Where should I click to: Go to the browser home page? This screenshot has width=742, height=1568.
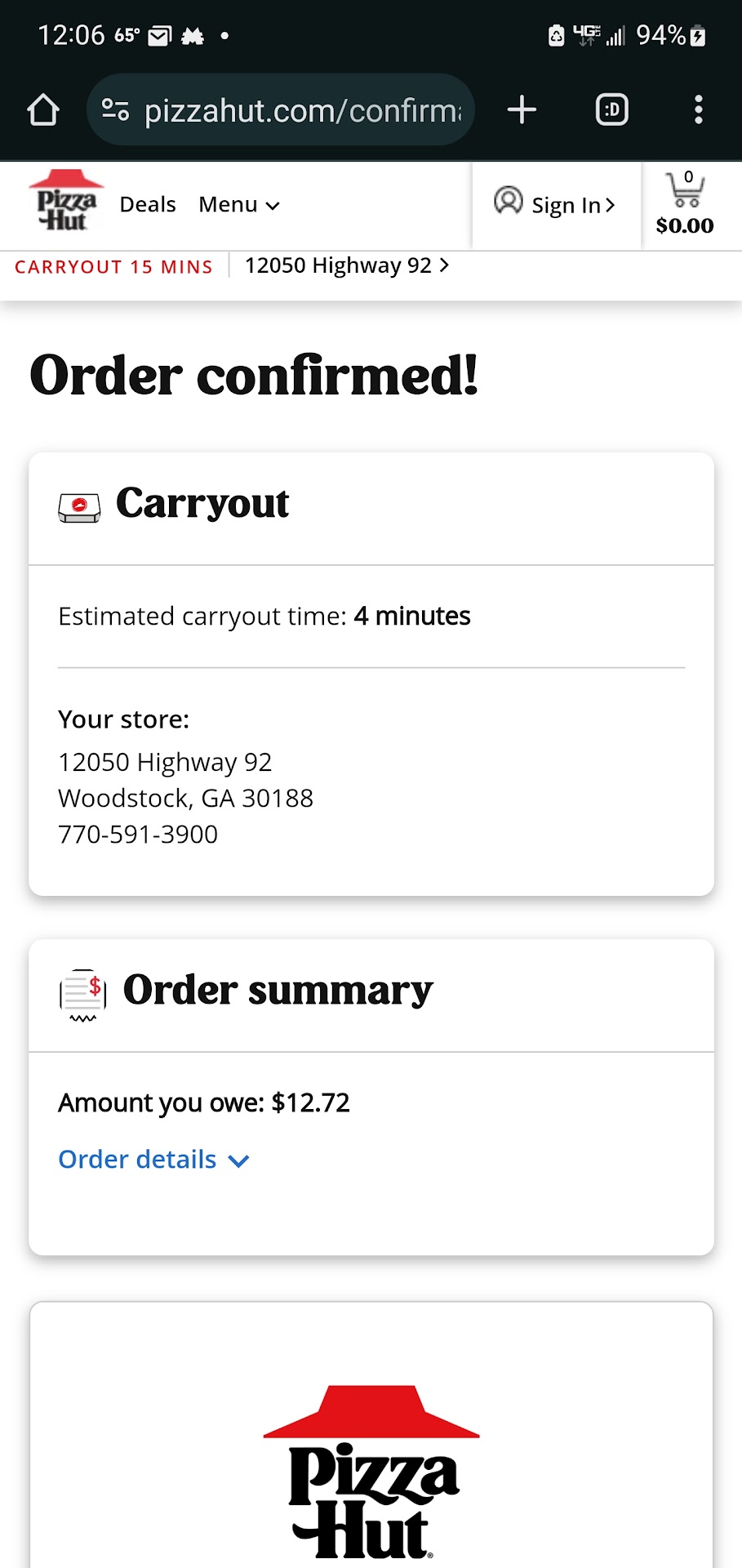[x=43, y=110]
